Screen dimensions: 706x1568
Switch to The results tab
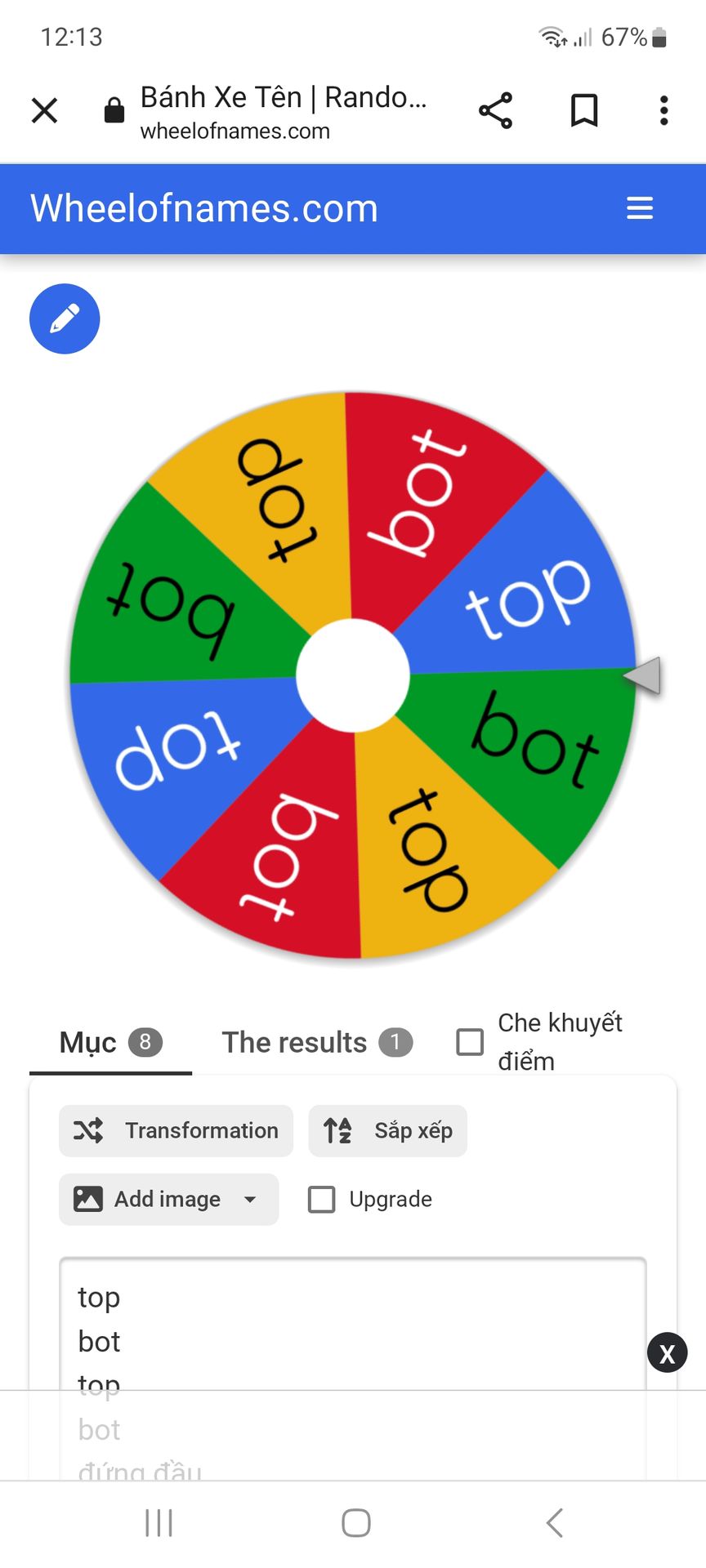tap(316, 1042)
